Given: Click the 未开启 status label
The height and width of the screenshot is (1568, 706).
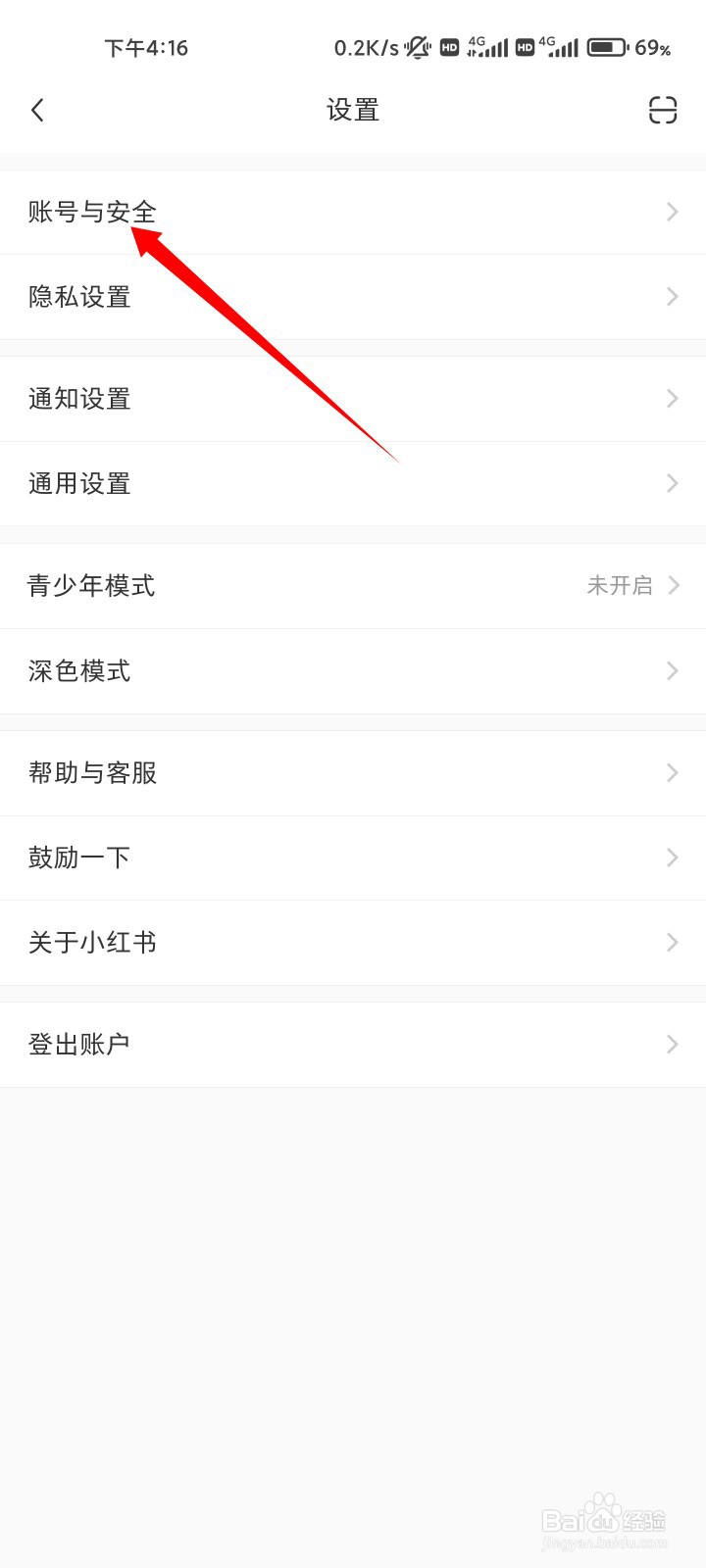Looking at the screenshot, I should click(621, 585).
